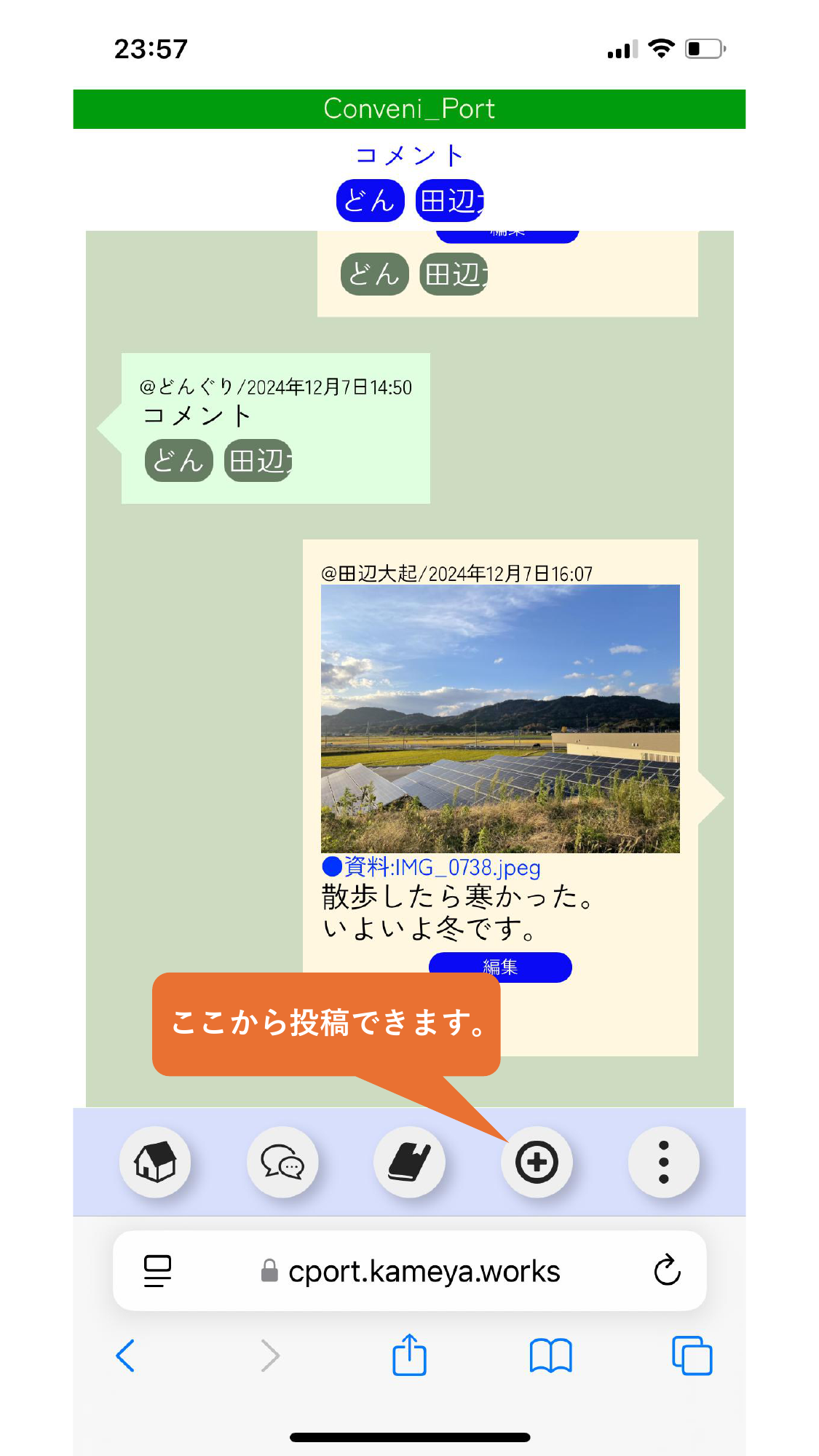Tap the 田辺 tag in どんぐり's comment
This screenshot has width=819, height=1456.
pos(258,461)
